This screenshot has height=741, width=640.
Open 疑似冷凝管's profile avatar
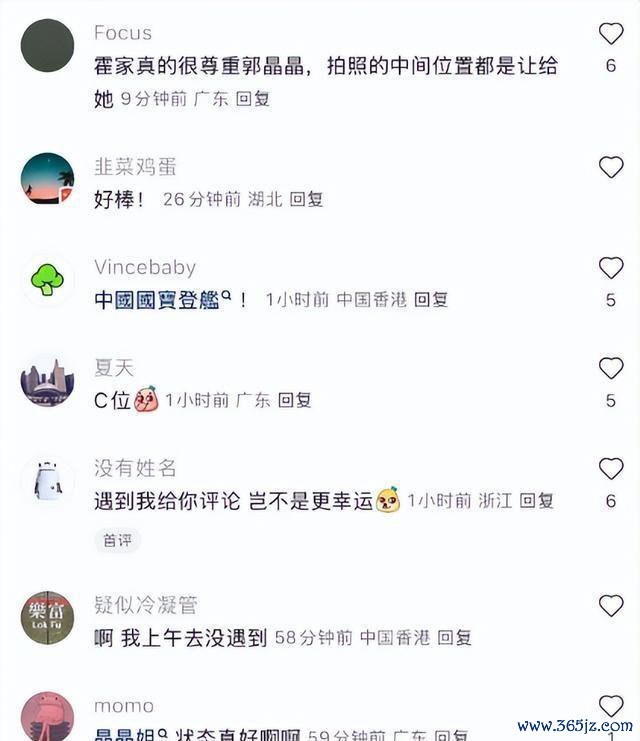coord(47,617)
